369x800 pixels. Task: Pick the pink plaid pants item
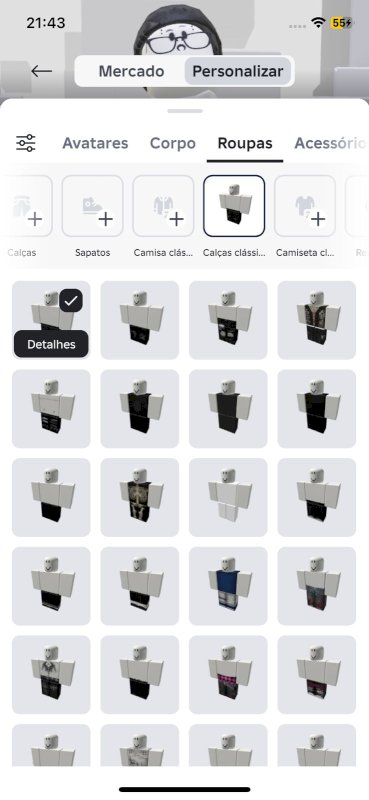click(228, 675)
